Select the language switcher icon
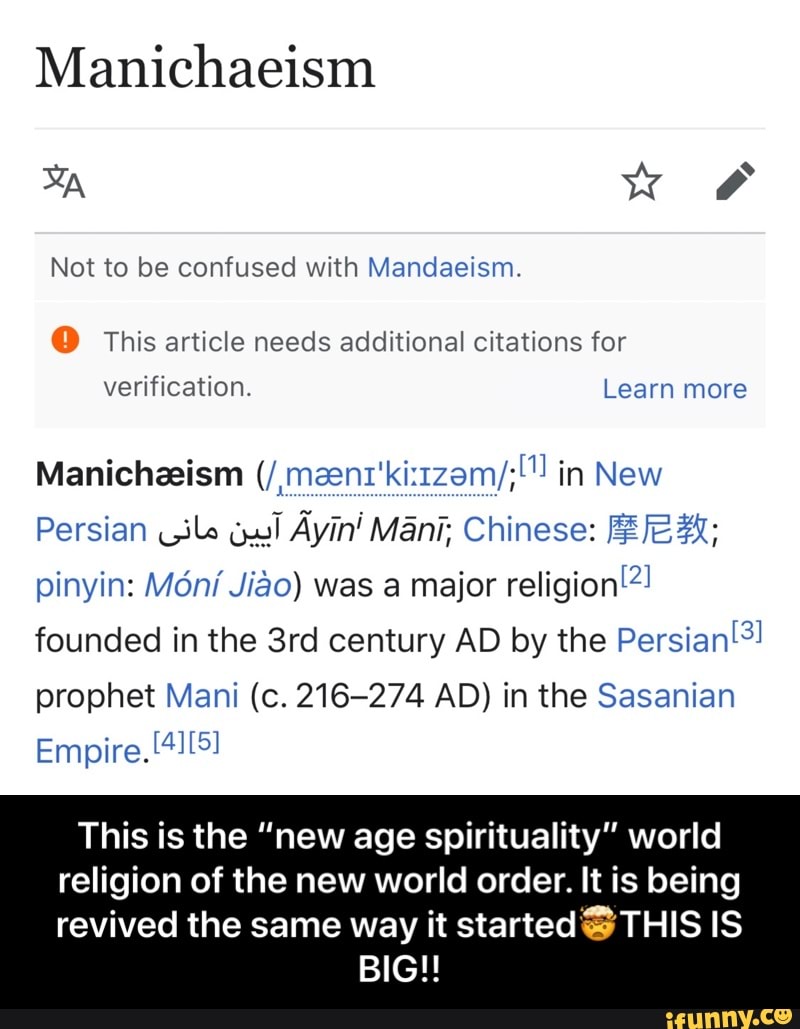Viewport: 800px width, 1029px height. 62,183
